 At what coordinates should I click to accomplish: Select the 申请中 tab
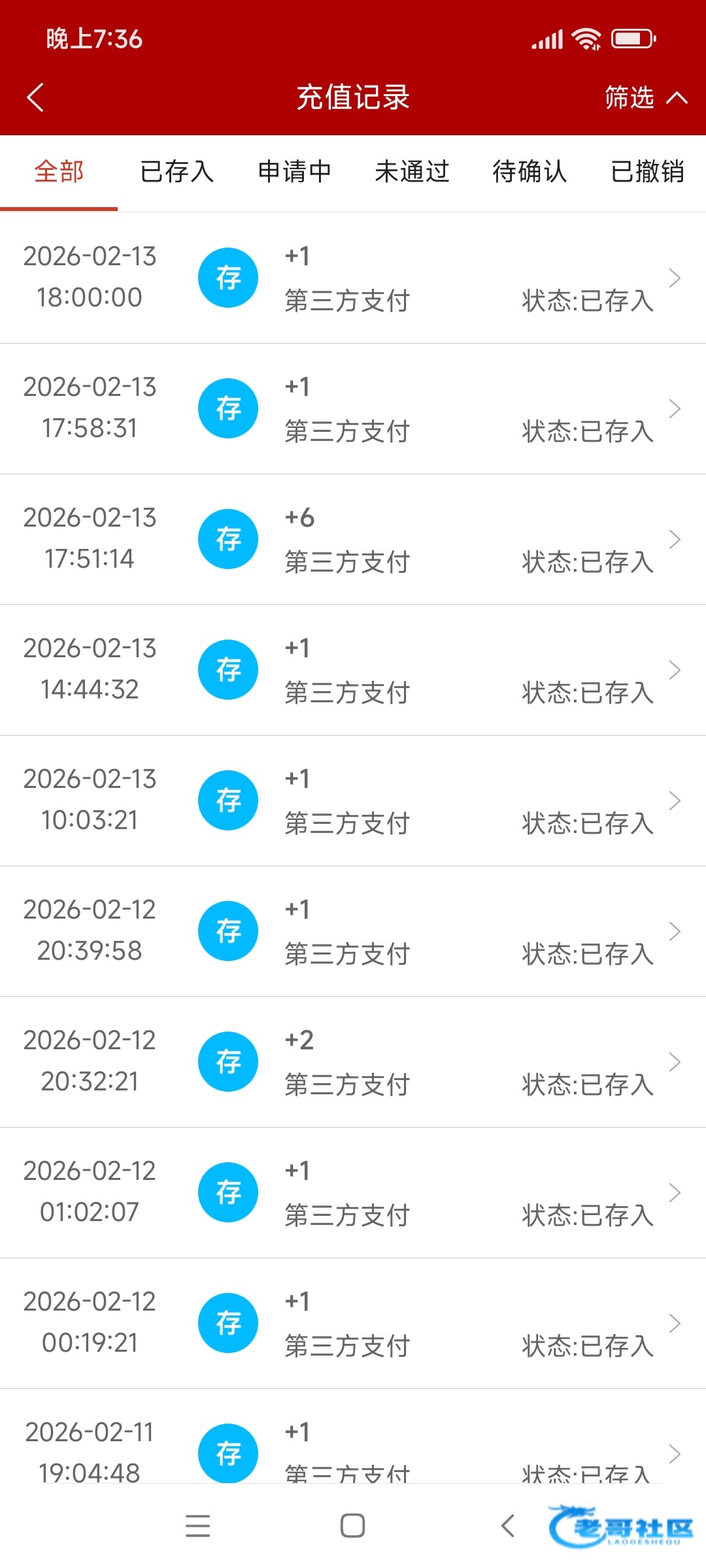click(x=294, y=172)
